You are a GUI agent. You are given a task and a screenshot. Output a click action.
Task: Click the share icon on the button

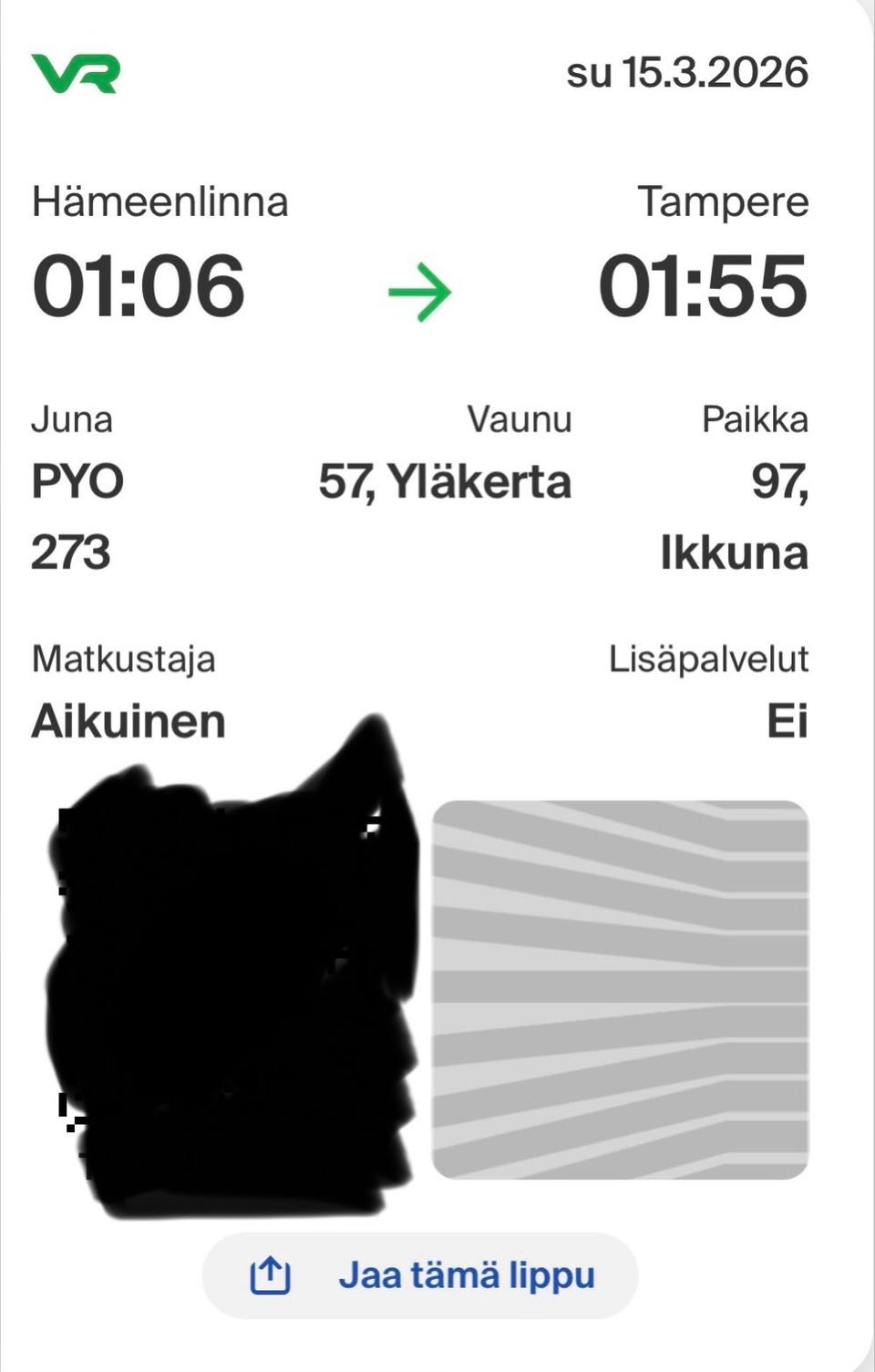[x=270, y=1274]
